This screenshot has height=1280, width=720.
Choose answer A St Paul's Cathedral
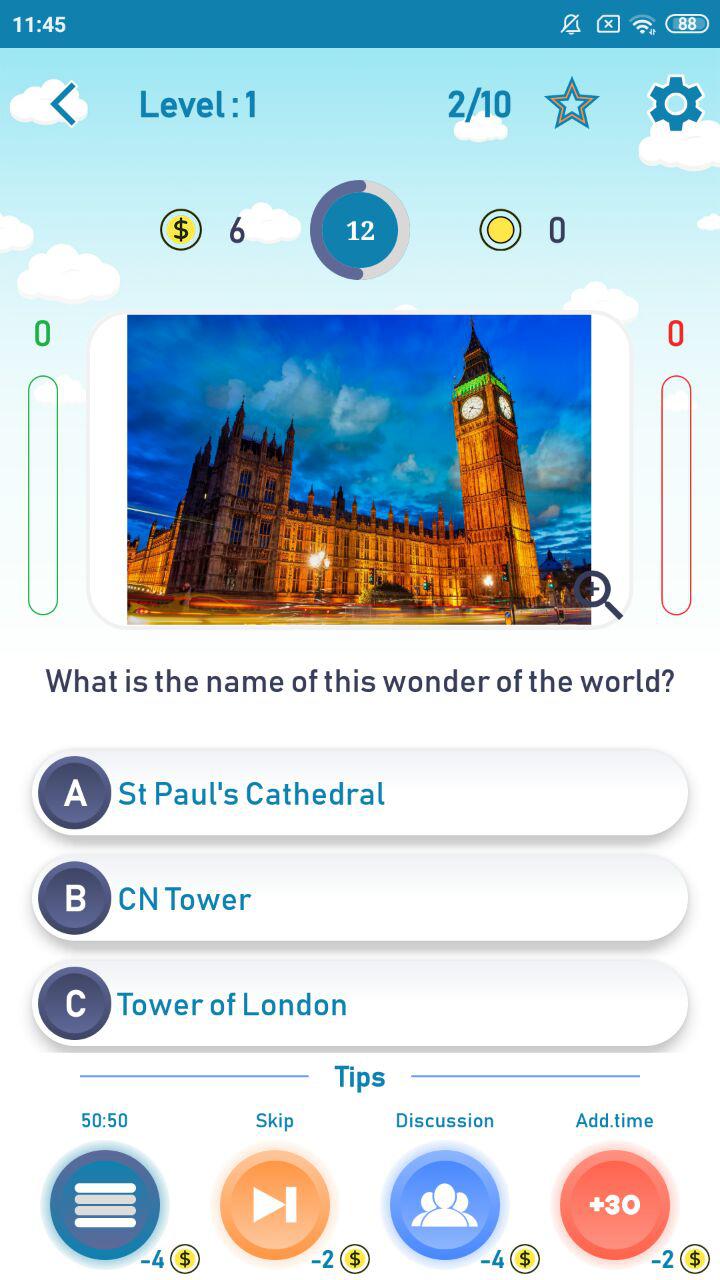pyautogui.click(x=360, y=793)
